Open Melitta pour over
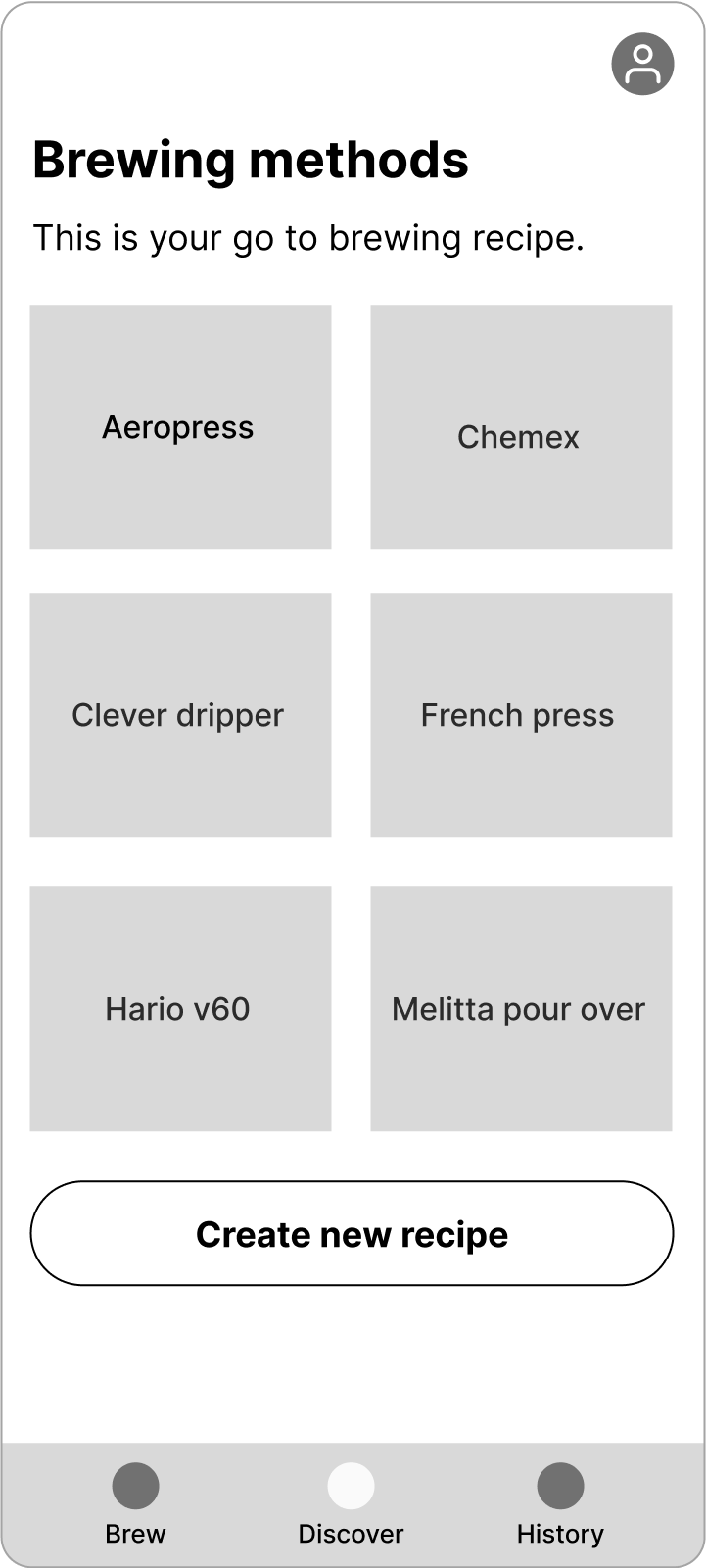This screenshot has width=706, height=1568. [x=521, y=1009]
